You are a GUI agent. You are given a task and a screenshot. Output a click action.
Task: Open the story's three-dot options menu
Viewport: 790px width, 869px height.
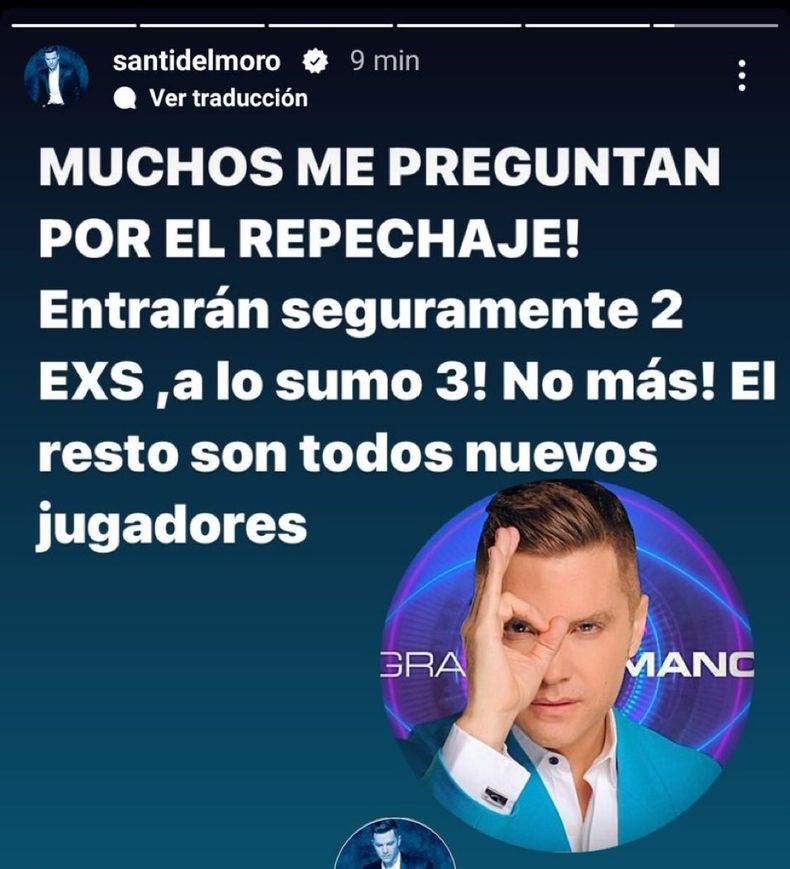pos(741,76)
